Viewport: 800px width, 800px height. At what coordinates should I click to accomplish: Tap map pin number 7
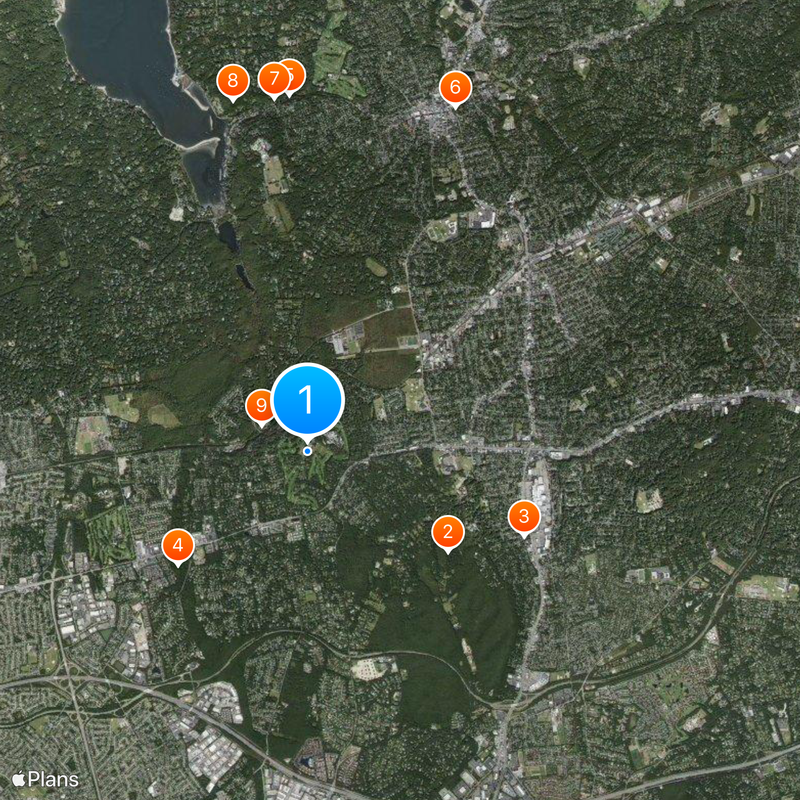pos(272,79)
